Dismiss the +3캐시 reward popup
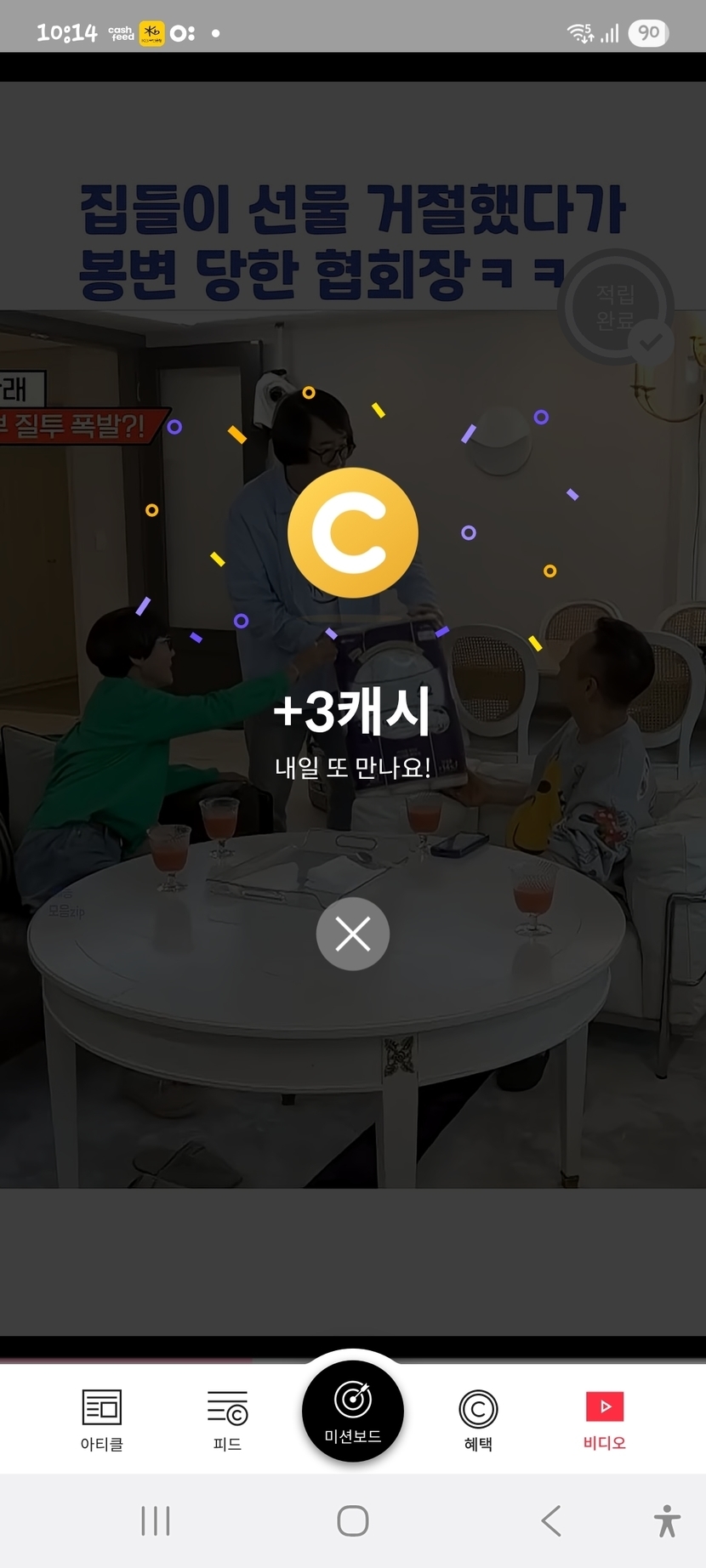 pyautogui.click(x=352, y=934)
